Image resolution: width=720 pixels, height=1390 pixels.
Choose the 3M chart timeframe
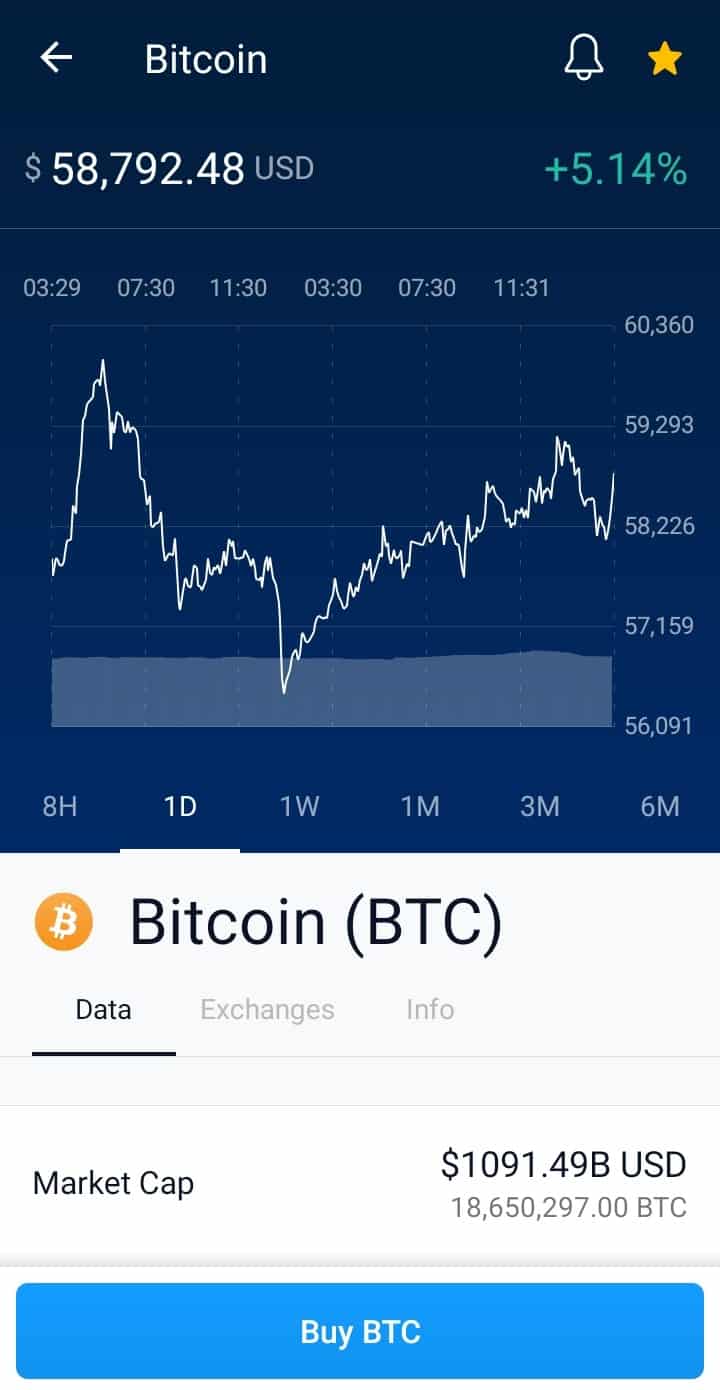[540, 806]
